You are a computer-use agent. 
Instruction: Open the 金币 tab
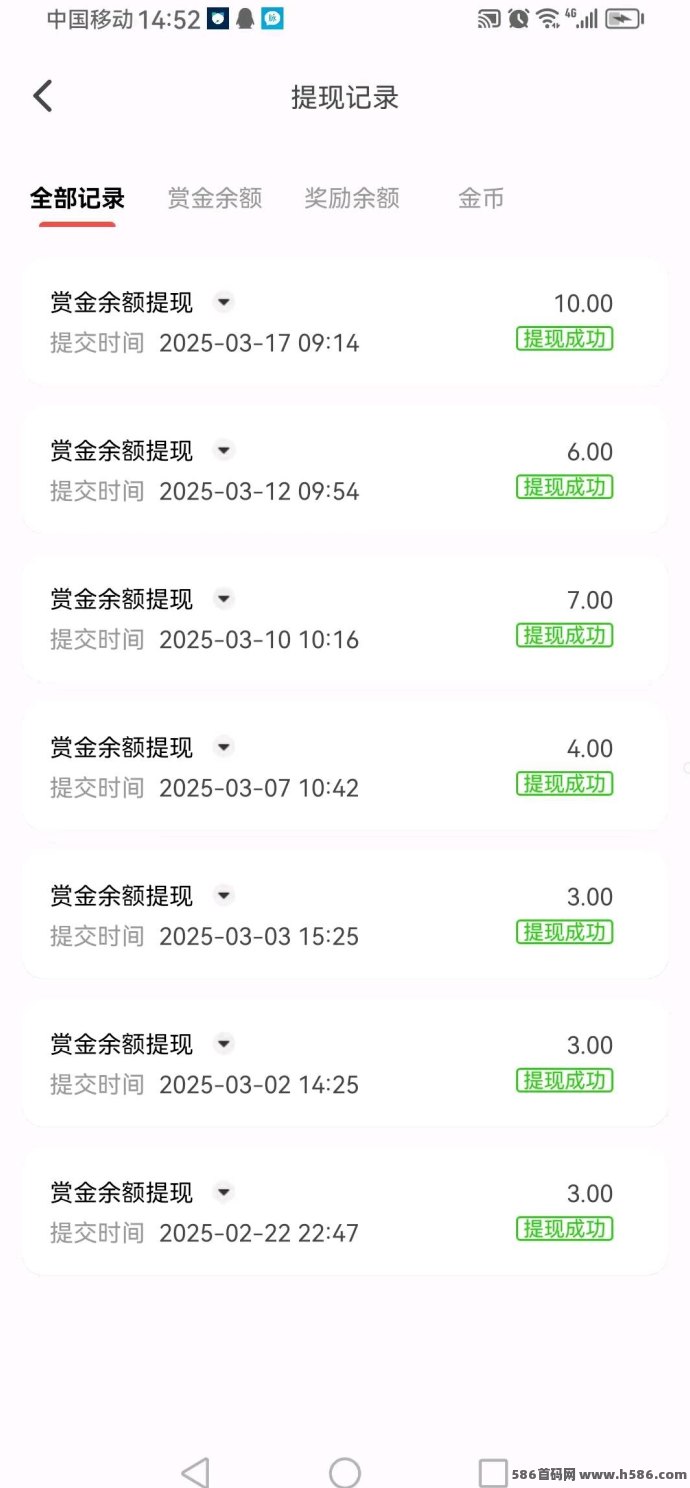[481, 198]
